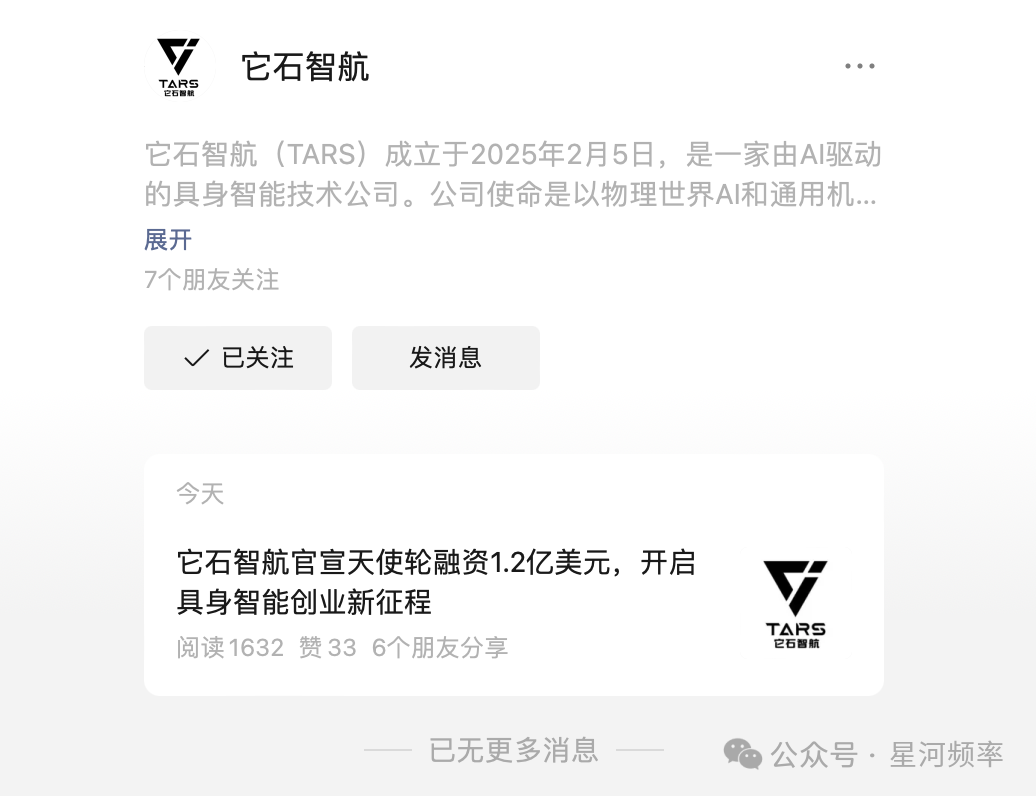View the 它石智航 TARS profile avatar
This screenshot has width=1036, height=796.
(179, 67)
